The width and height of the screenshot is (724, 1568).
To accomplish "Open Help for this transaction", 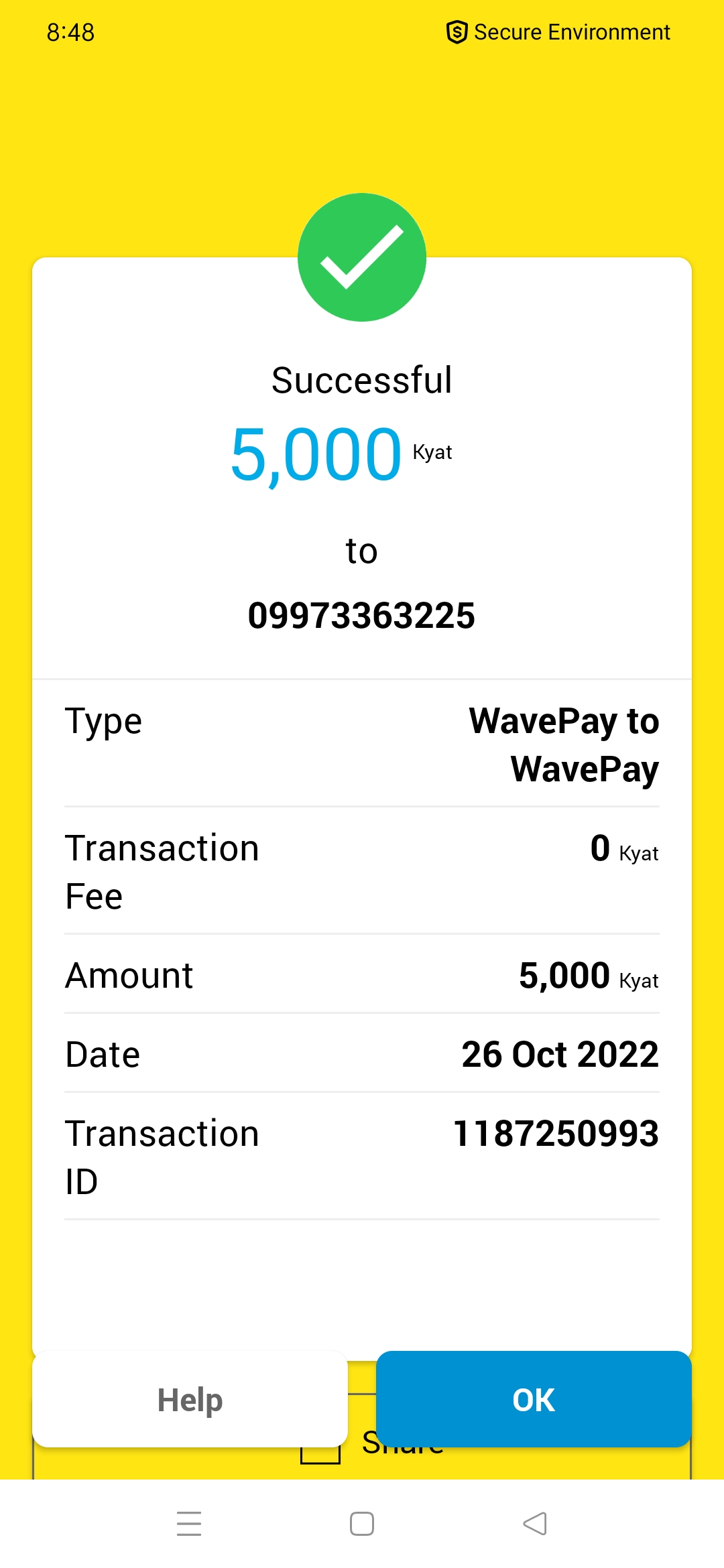I will [190, 1399].
